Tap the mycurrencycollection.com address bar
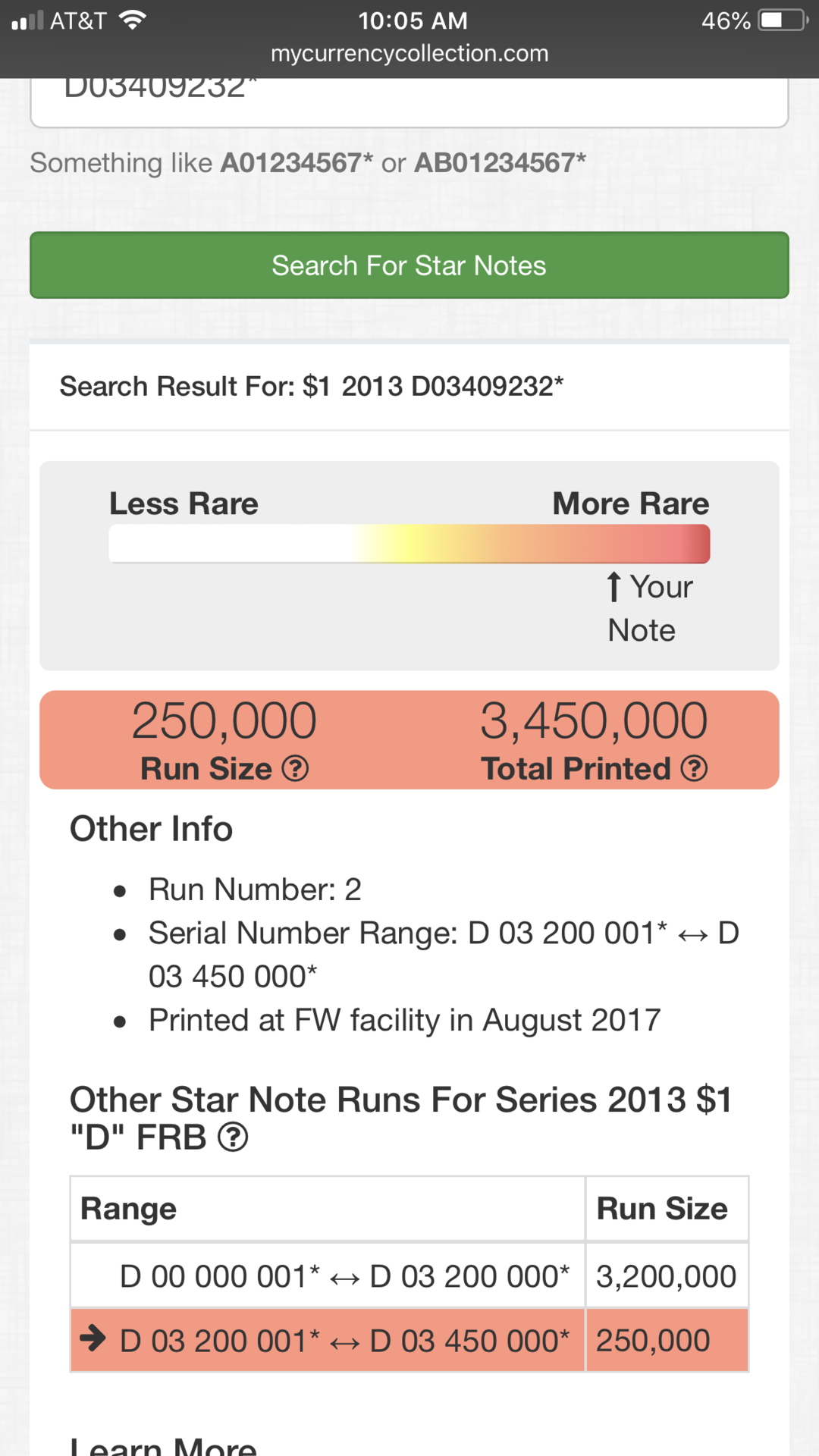819x1456 pixels. coord(409,54)
